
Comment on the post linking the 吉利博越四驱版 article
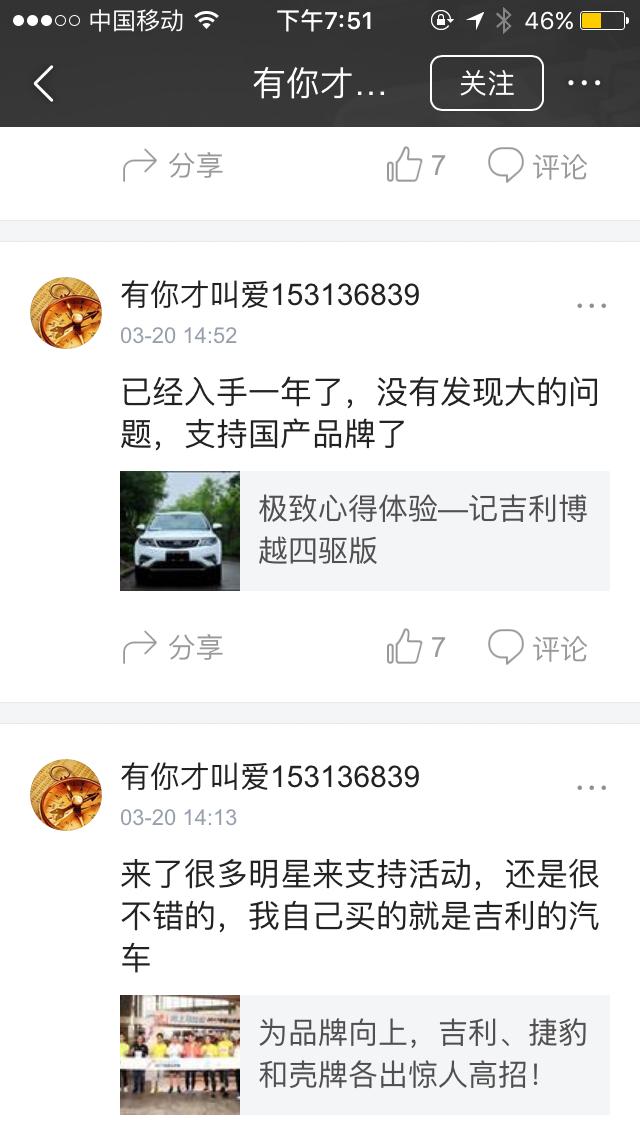537,648
